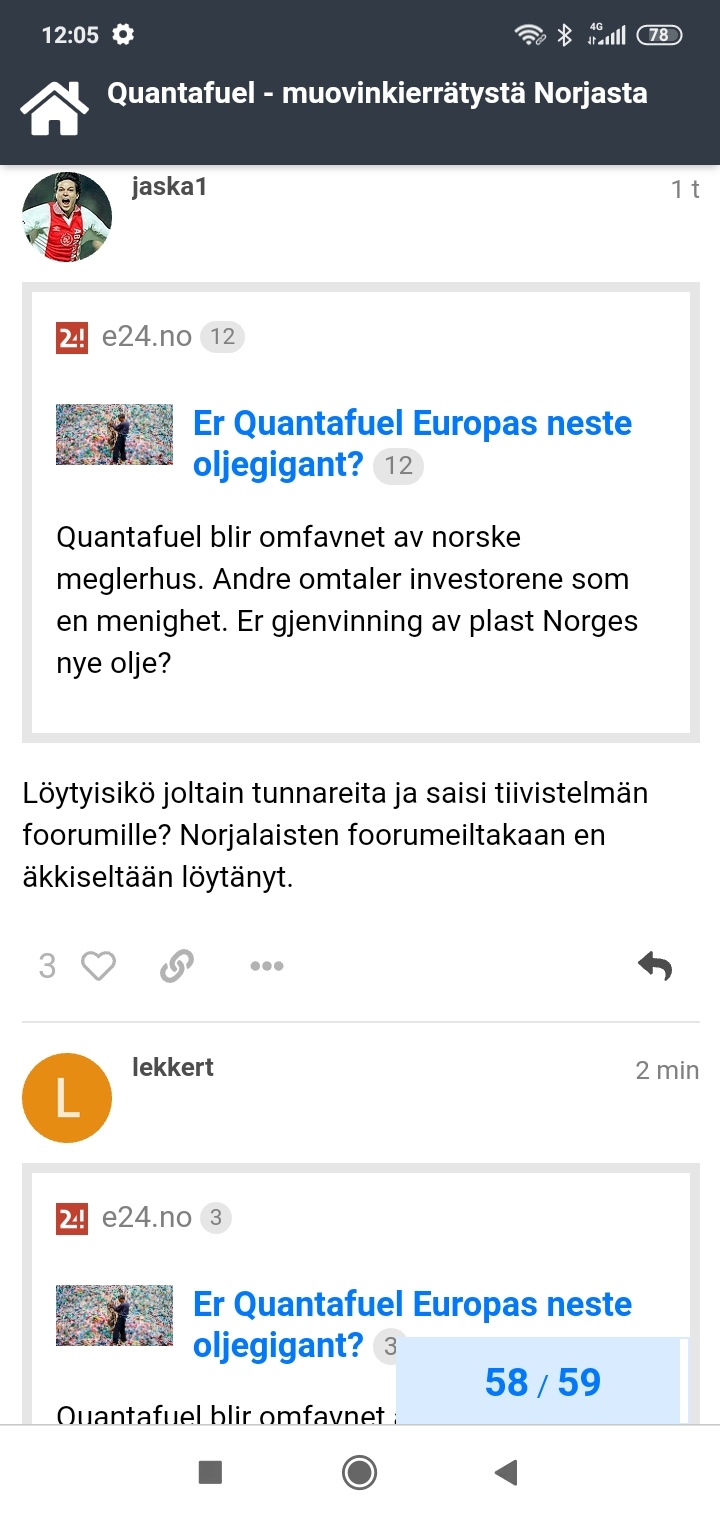The image size is (720, 1518).
Task: View jaska1's profile avatar
Action: 67,217
